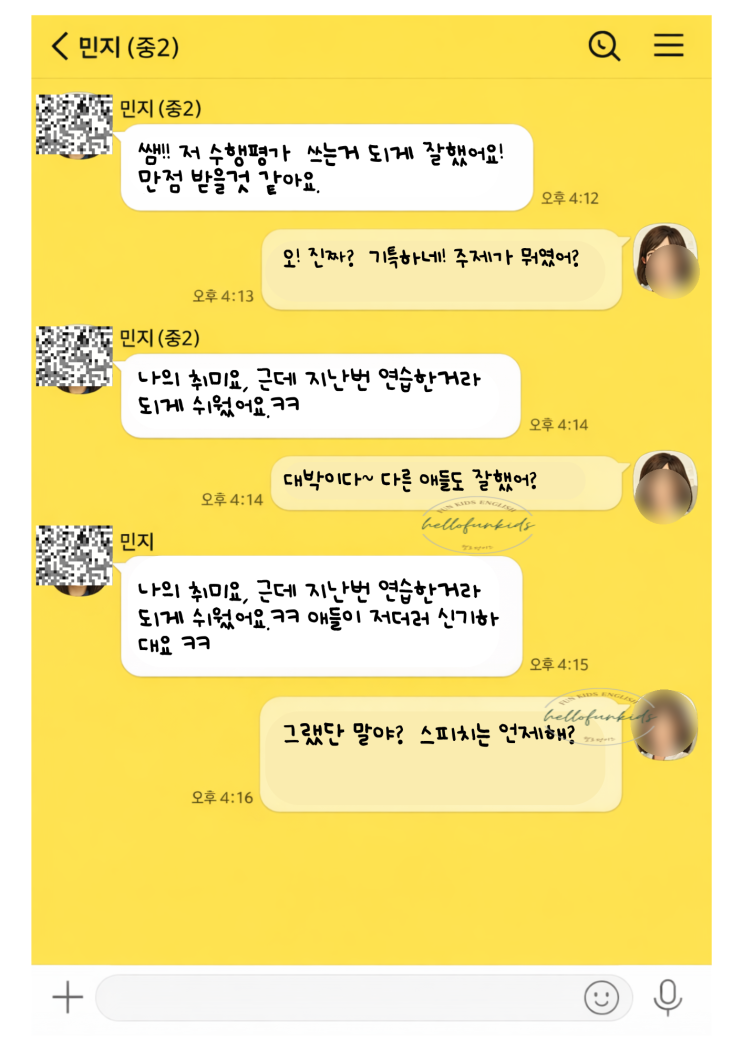The height and width of the screenshot is (1051, 743).
Task: Open the chat room hamburger menu
Action: click(668, 45)
